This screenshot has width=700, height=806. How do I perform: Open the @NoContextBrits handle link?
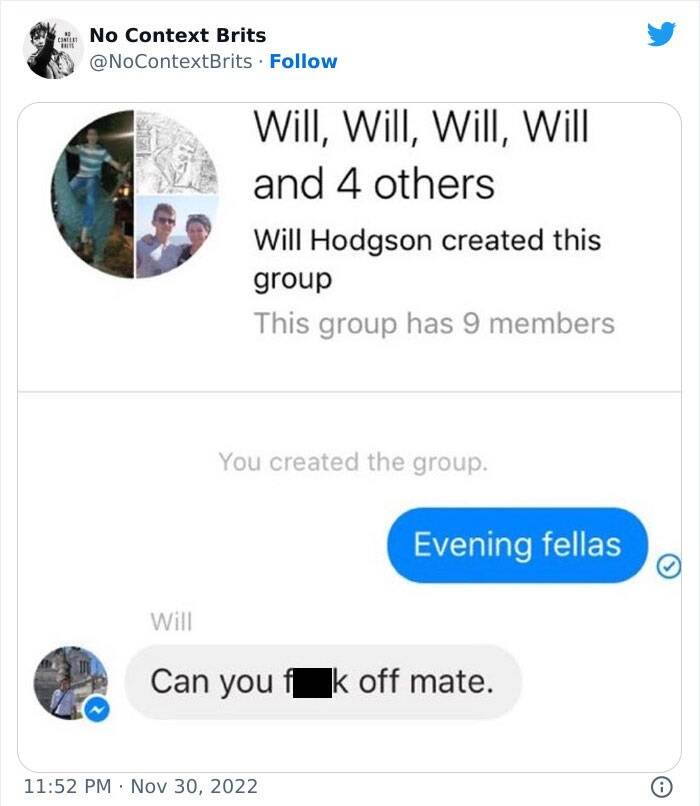point(171,61)
